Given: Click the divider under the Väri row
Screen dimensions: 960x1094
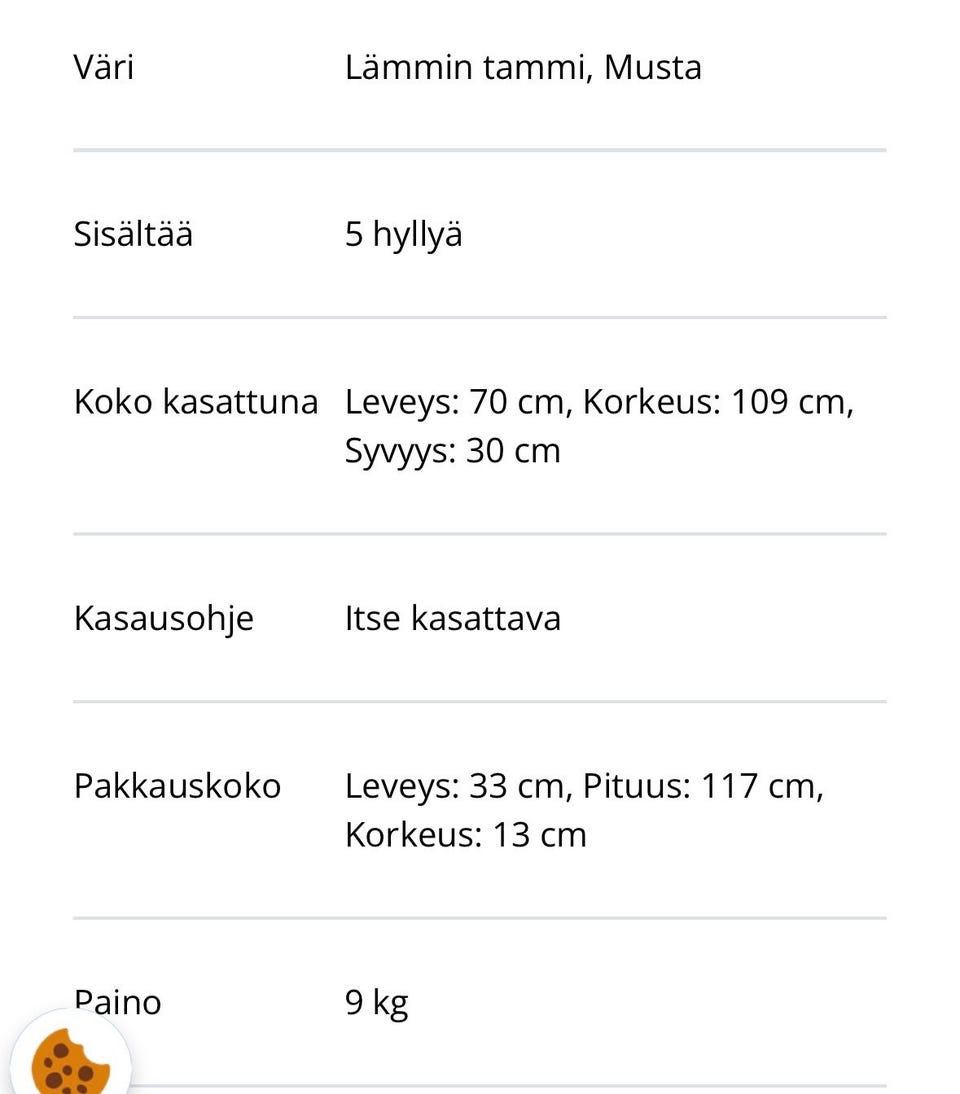Looking at the screenshot, I should coord(480,150).
